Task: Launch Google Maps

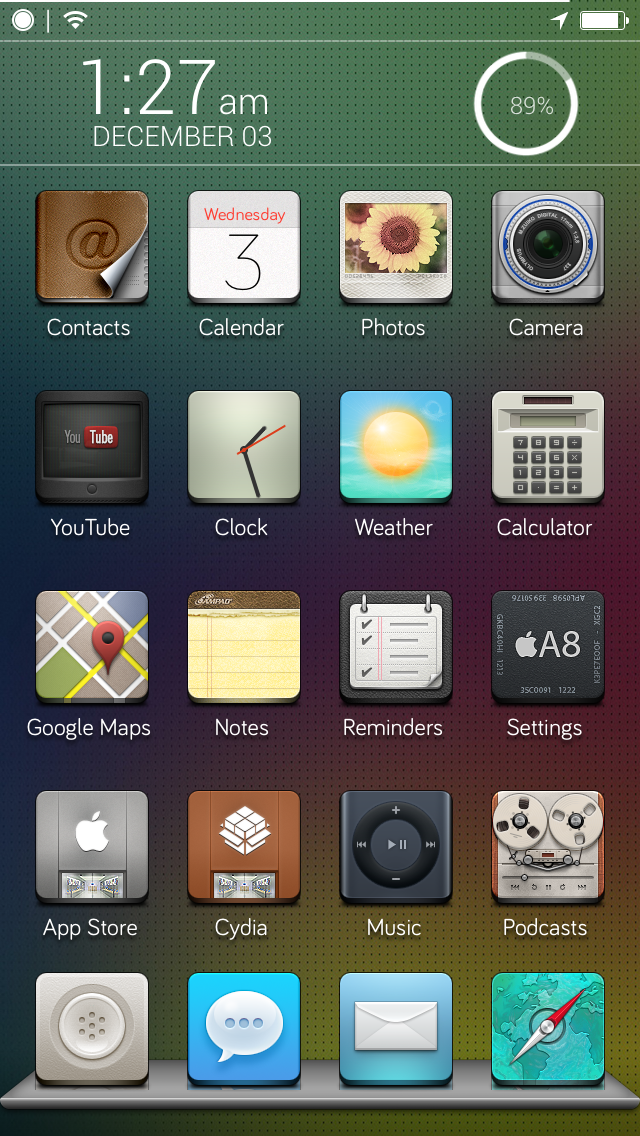Action: click(x=92, y=646)
